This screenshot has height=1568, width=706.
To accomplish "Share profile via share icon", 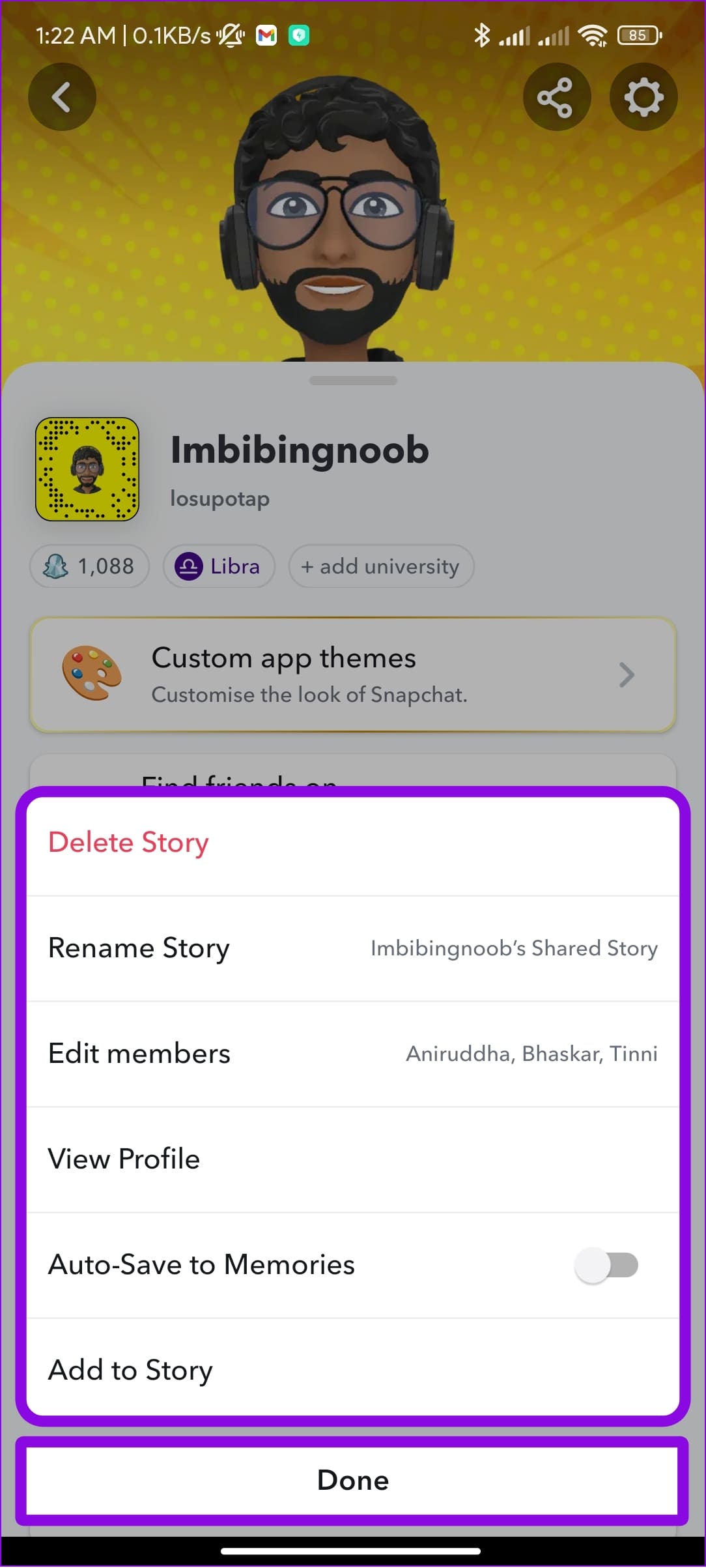I will tap(556, 97).
